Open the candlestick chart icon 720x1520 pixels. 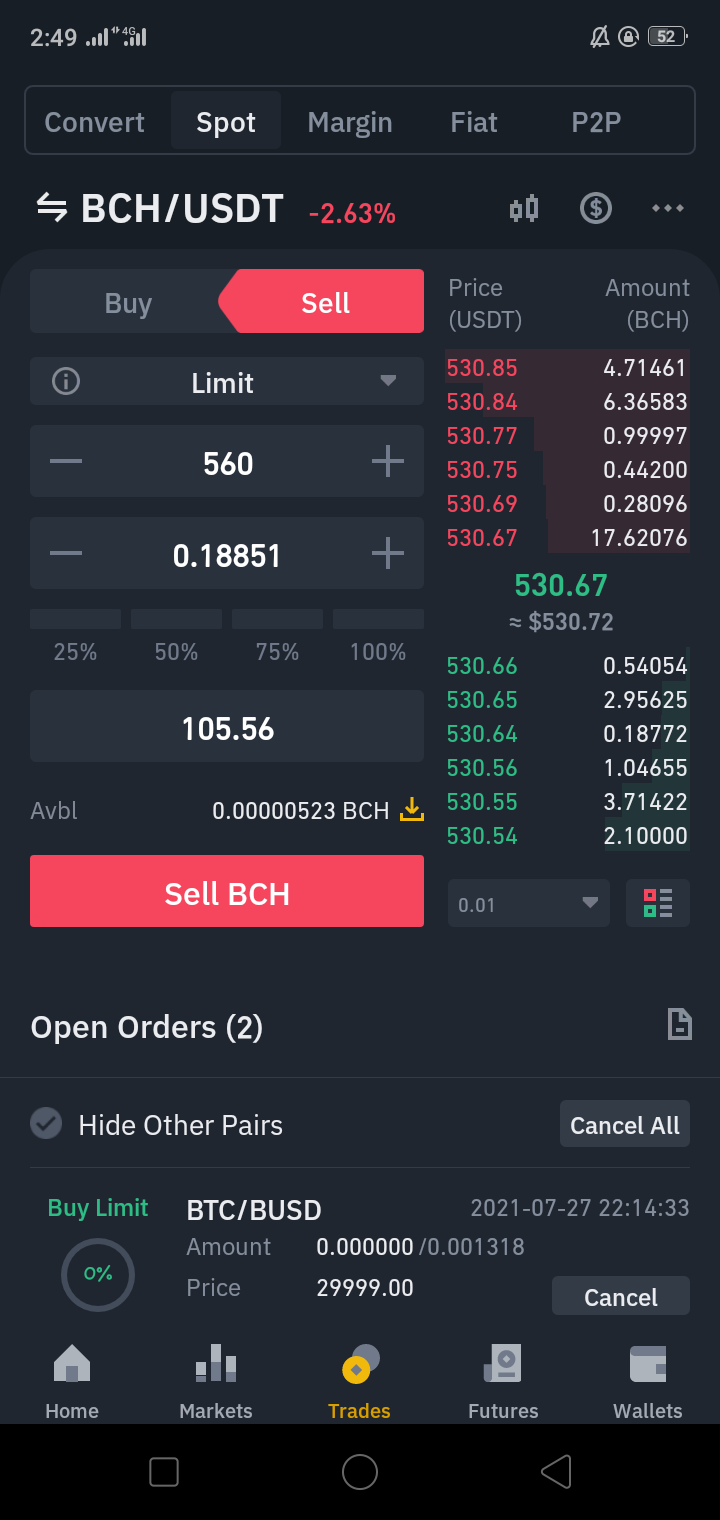point(524,208)
